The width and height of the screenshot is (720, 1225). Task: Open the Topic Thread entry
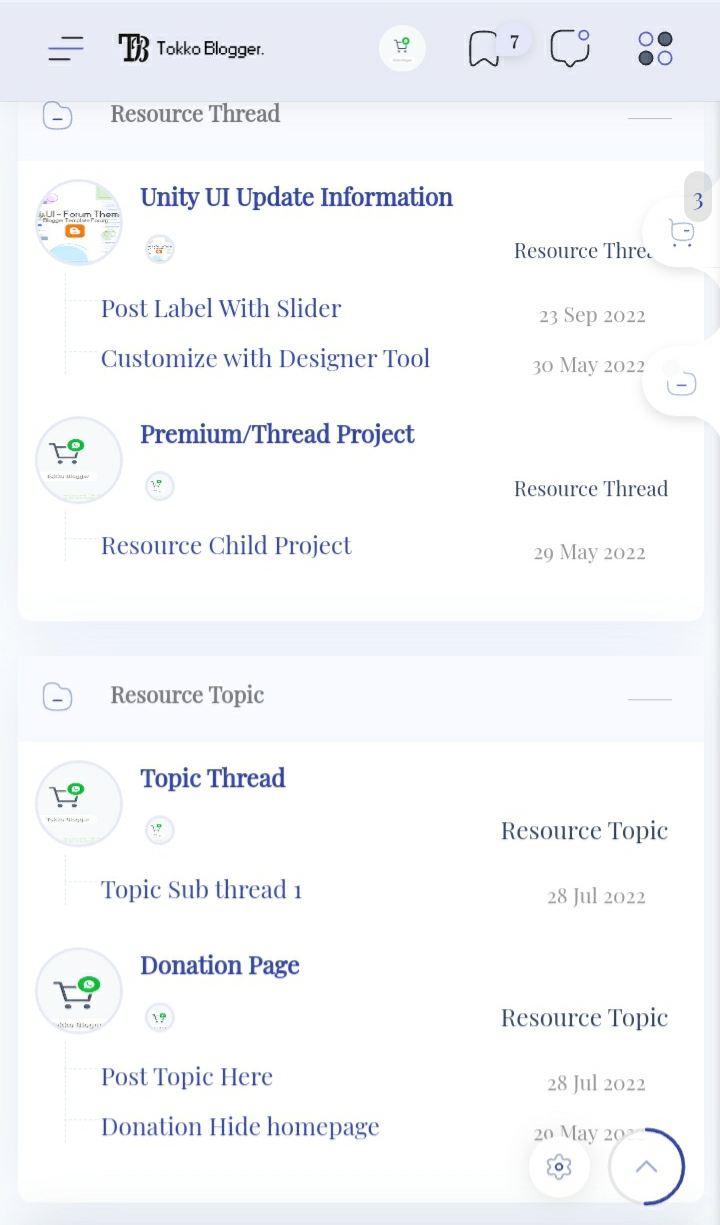[x=212, y=778]
